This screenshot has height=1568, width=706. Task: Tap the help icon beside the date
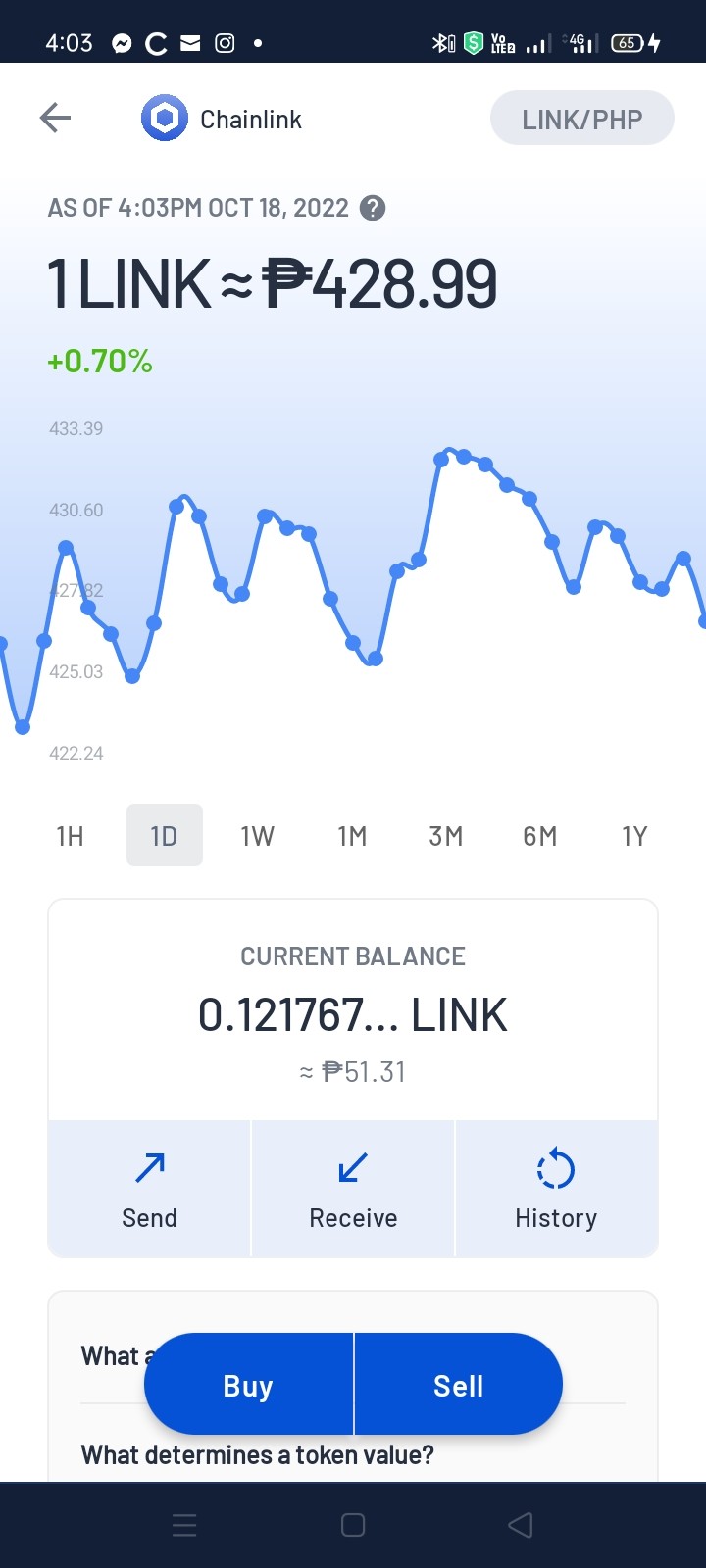pyautogui.click(x=373, y=208)
